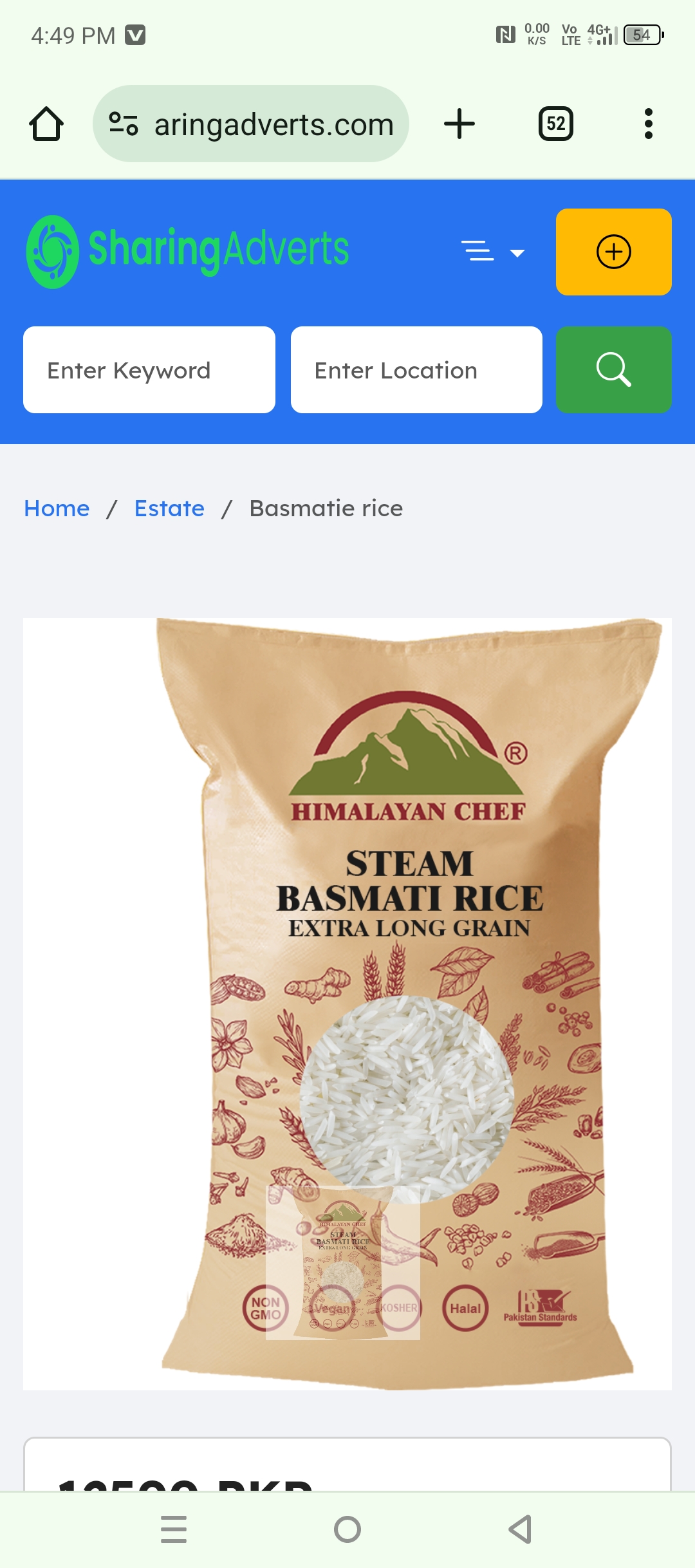Go to Home breadcrumb link

pyautogui.click(x=57, y=509)
